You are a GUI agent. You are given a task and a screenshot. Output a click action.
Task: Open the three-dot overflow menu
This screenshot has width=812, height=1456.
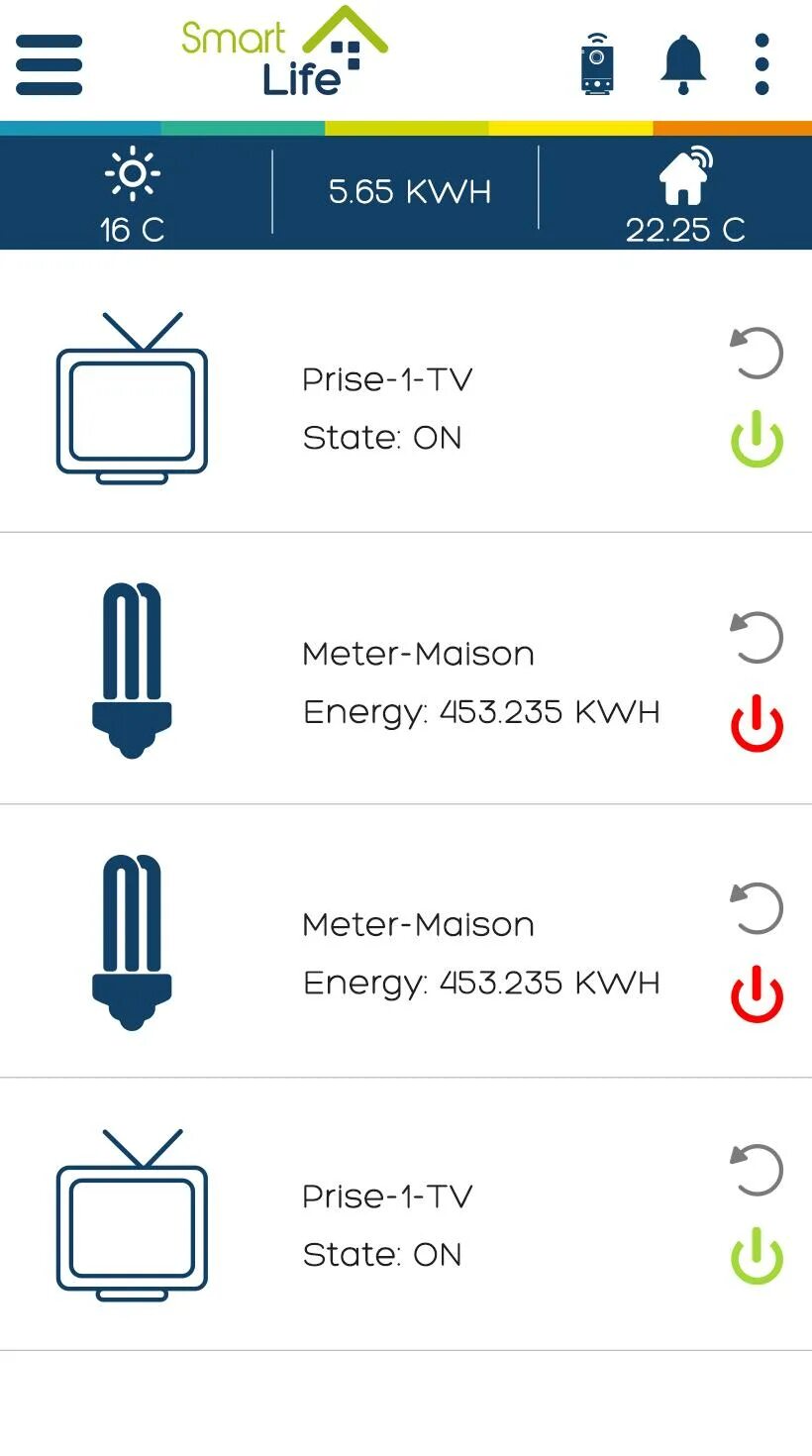[x=761, y=65]
